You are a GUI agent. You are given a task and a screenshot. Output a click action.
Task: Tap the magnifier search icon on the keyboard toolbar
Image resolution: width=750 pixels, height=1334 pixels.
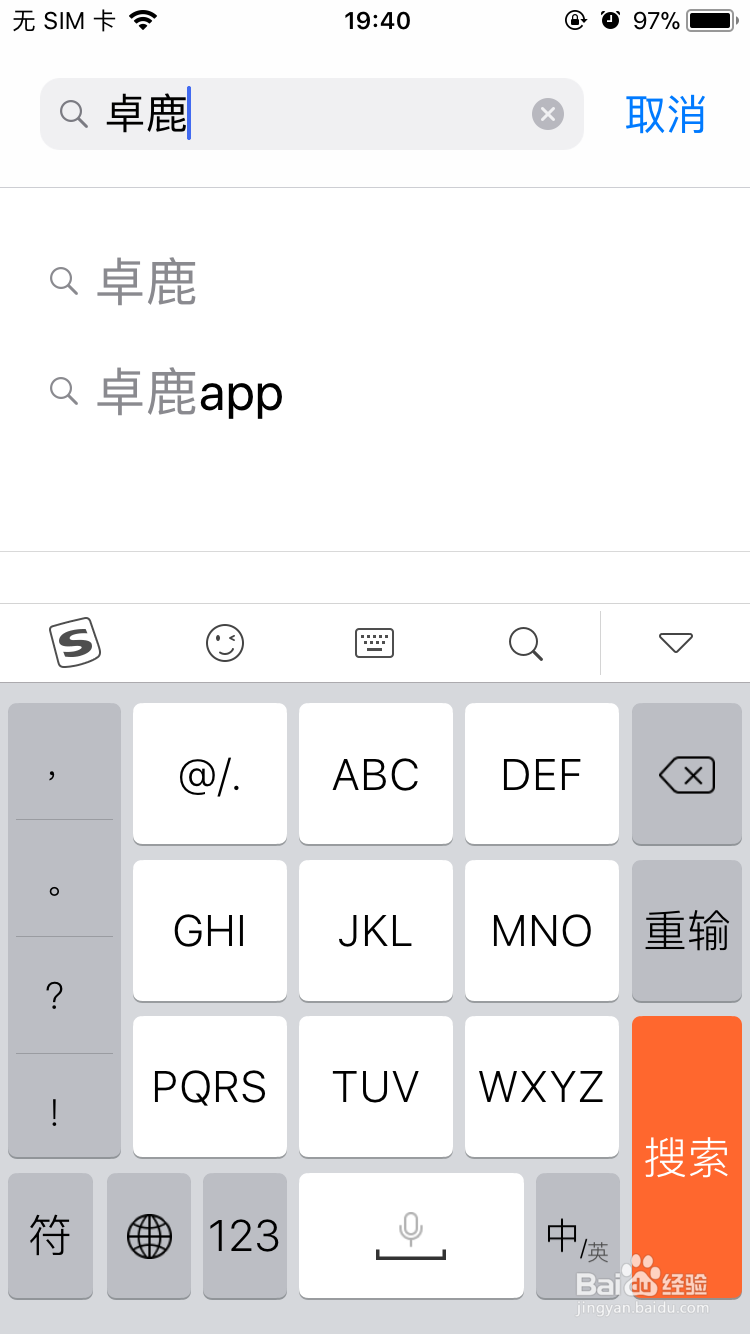pos(525,643)
